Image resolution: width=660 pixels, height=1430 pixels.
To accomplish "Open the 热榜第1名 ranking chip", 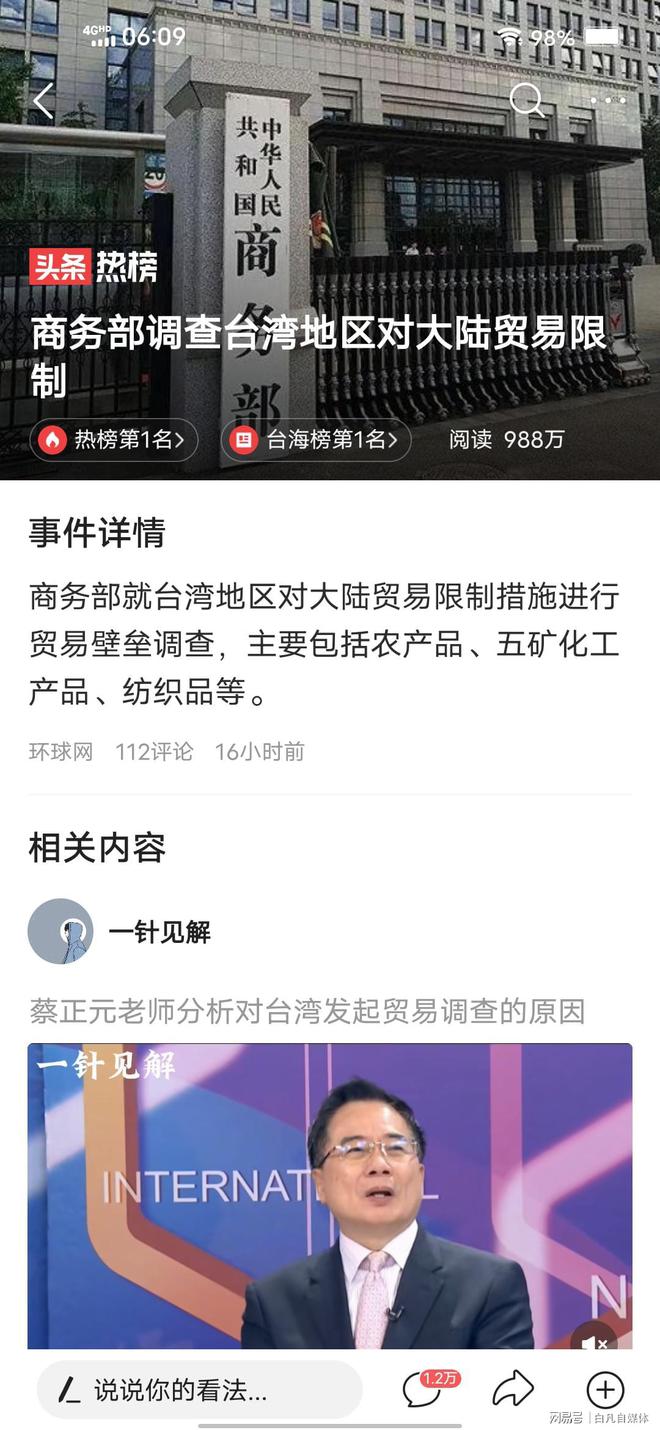I will [x=114, y=439].
